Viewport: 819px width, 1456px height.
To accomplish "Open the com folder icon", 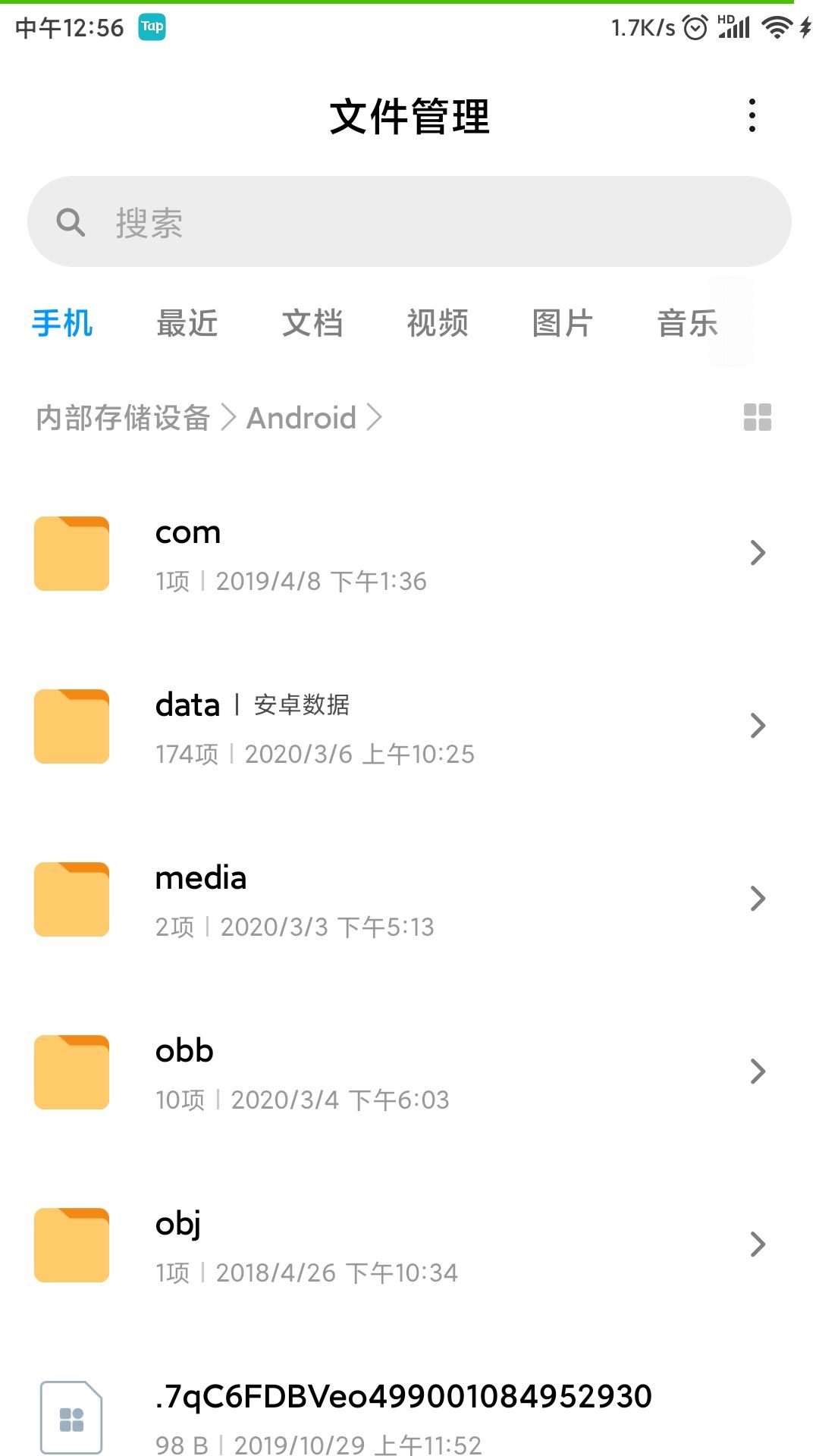I will (x=71, y=553).
